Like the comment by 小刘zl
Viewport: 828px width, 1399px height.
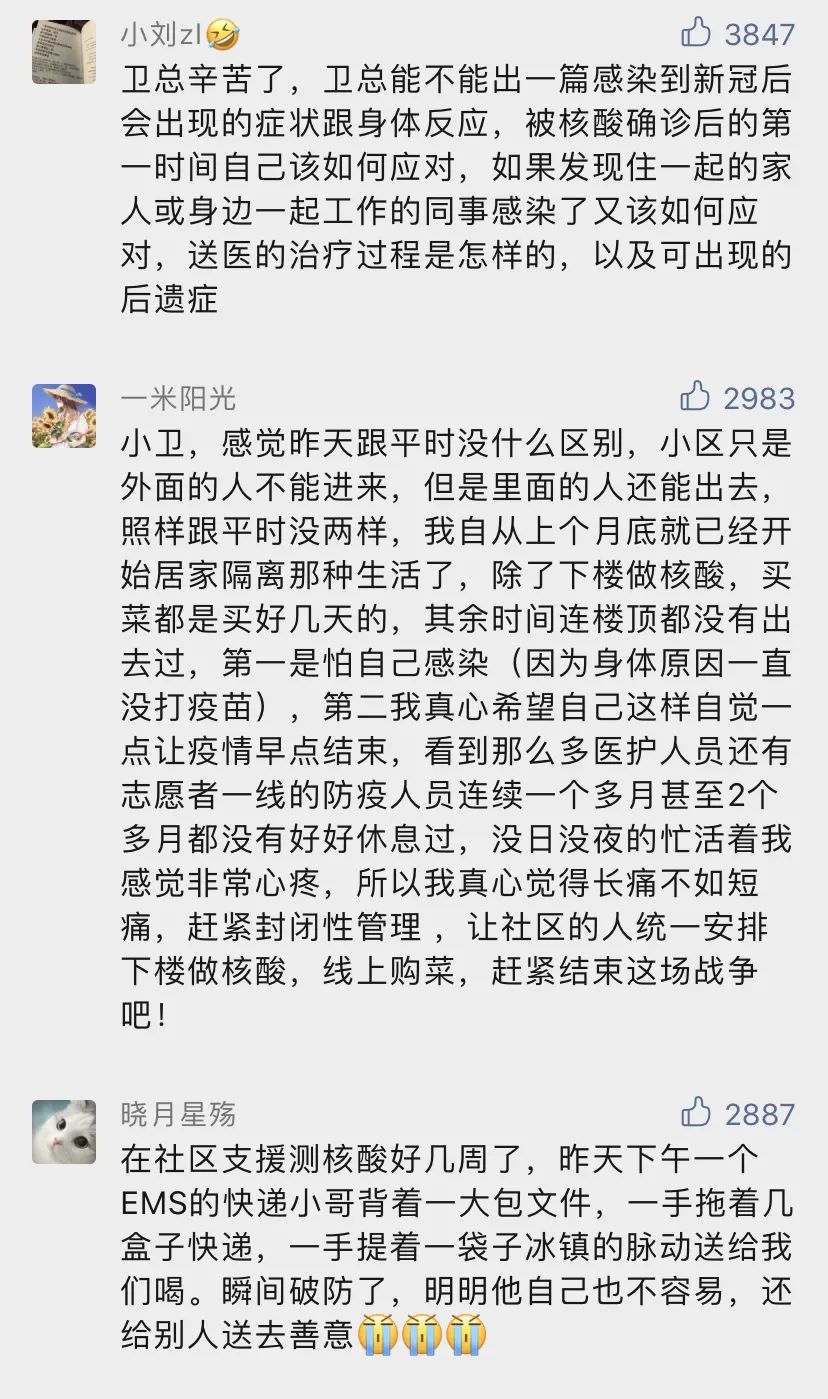point(697,33)
